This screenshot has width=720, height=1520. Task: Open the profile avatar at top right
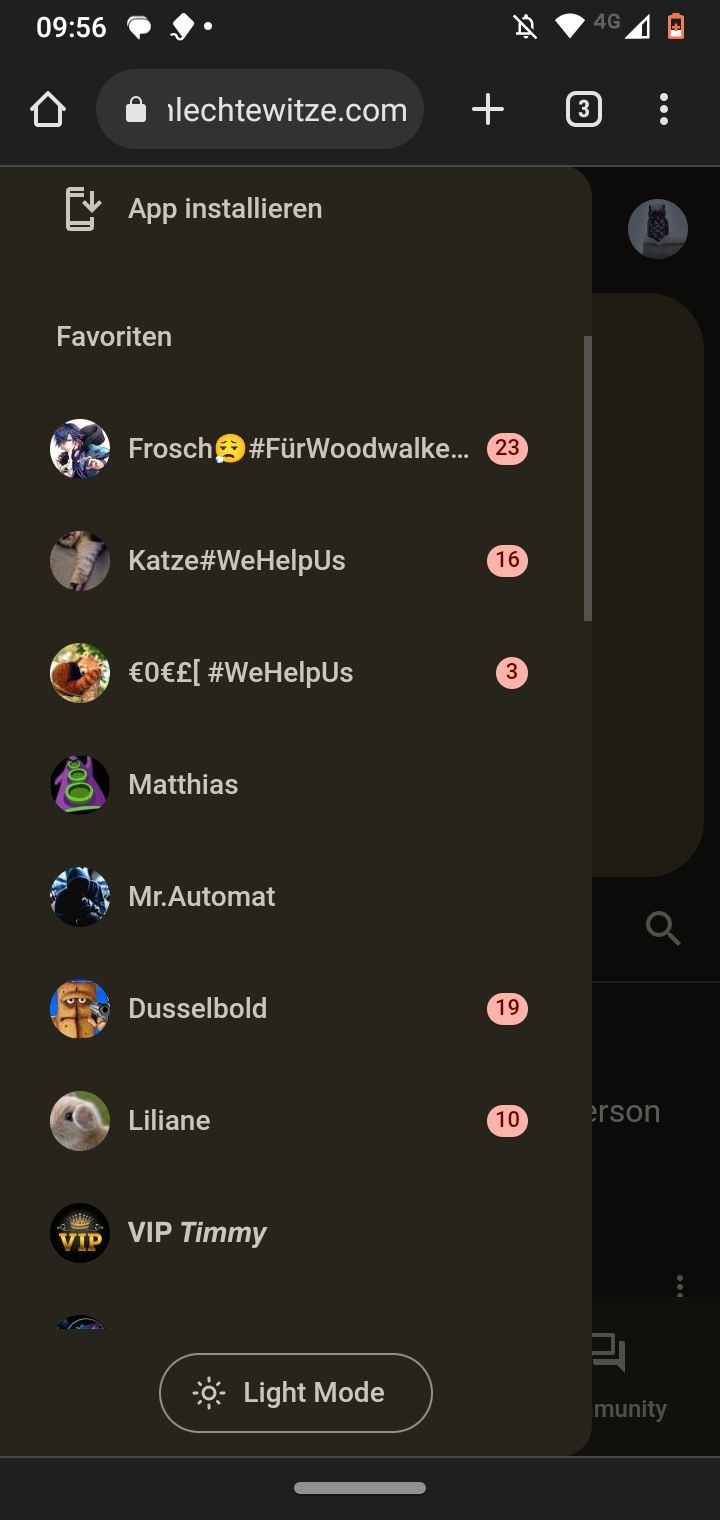point(657,229)
